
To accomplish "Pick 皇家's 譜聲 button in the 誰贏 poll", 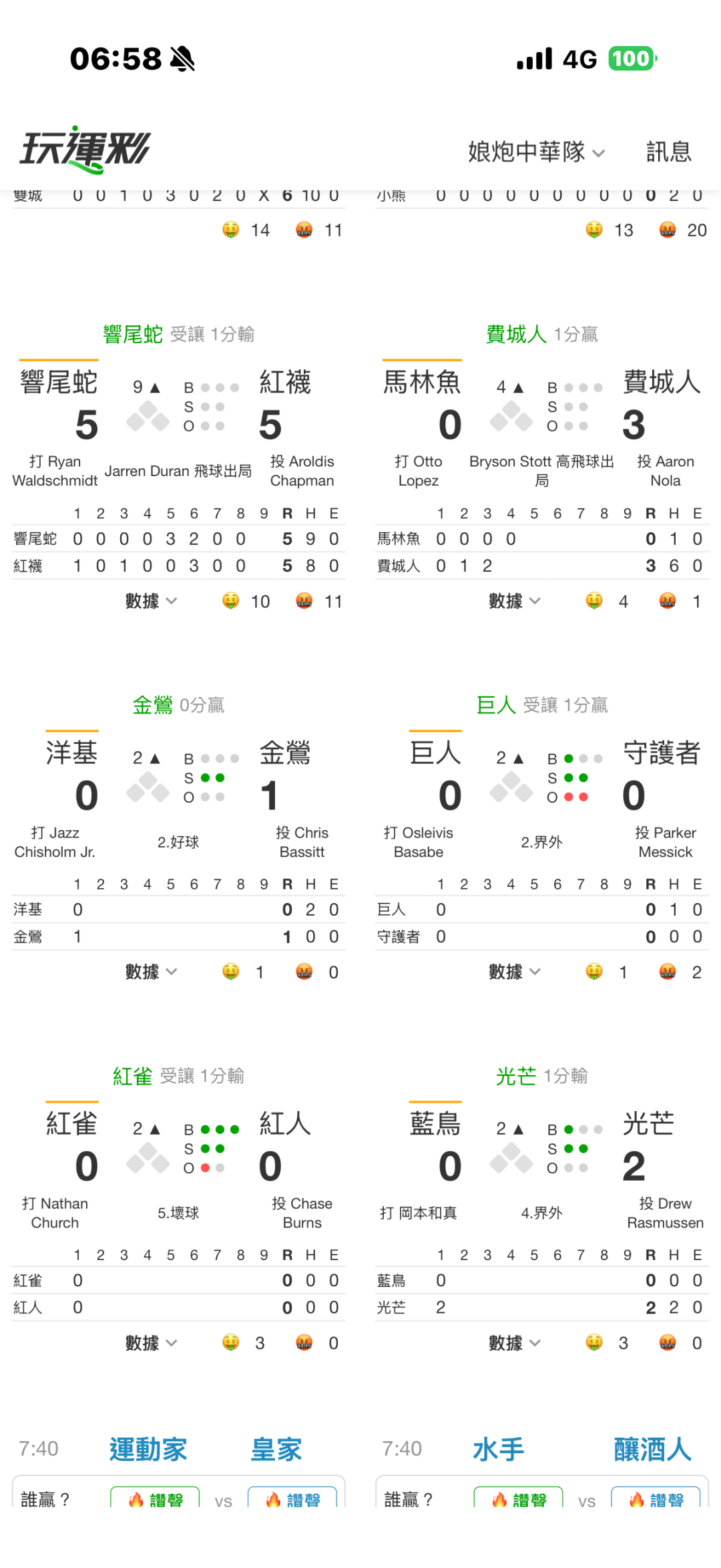I will click(292, 1497).
